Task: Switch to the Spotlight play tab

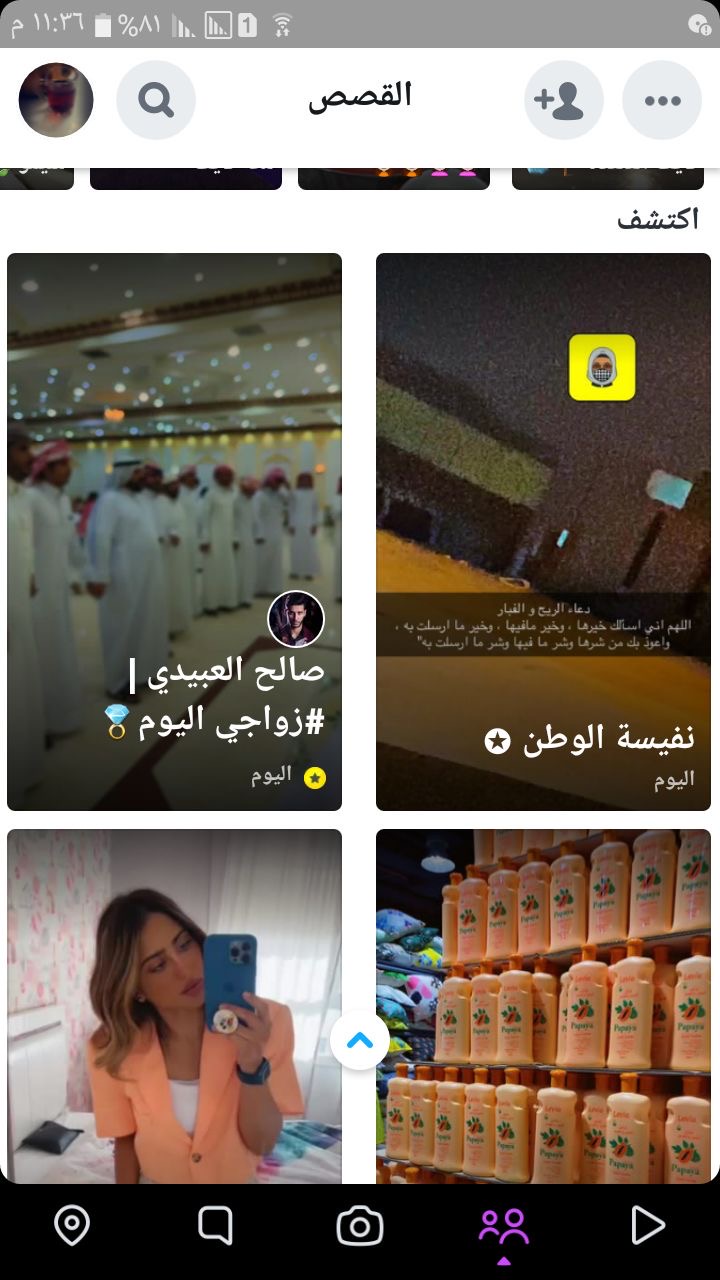Action: (648, 1225)
